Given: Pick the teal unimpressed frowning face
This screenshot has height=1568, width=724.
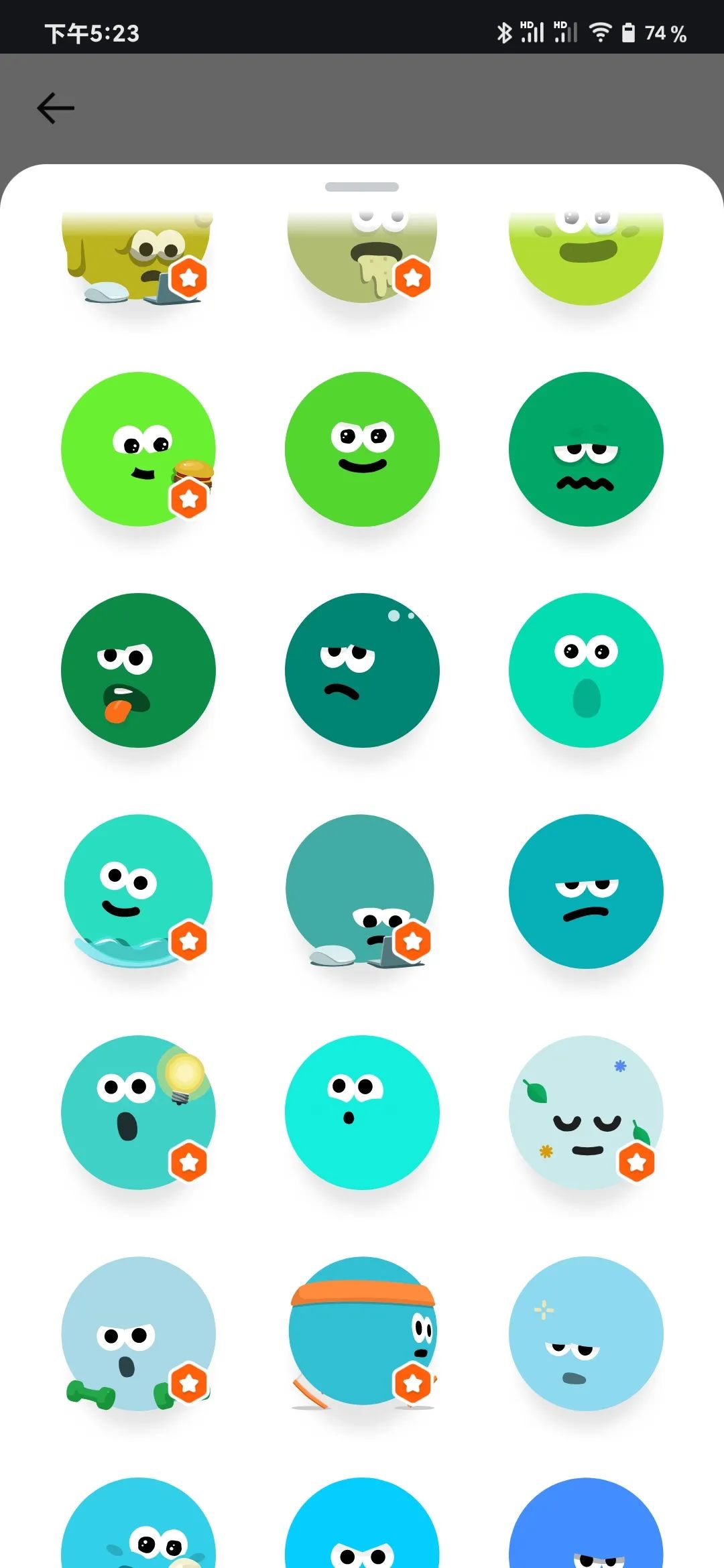Looking at the screenshot, I should pyautogui.click(x=586, y=891).
